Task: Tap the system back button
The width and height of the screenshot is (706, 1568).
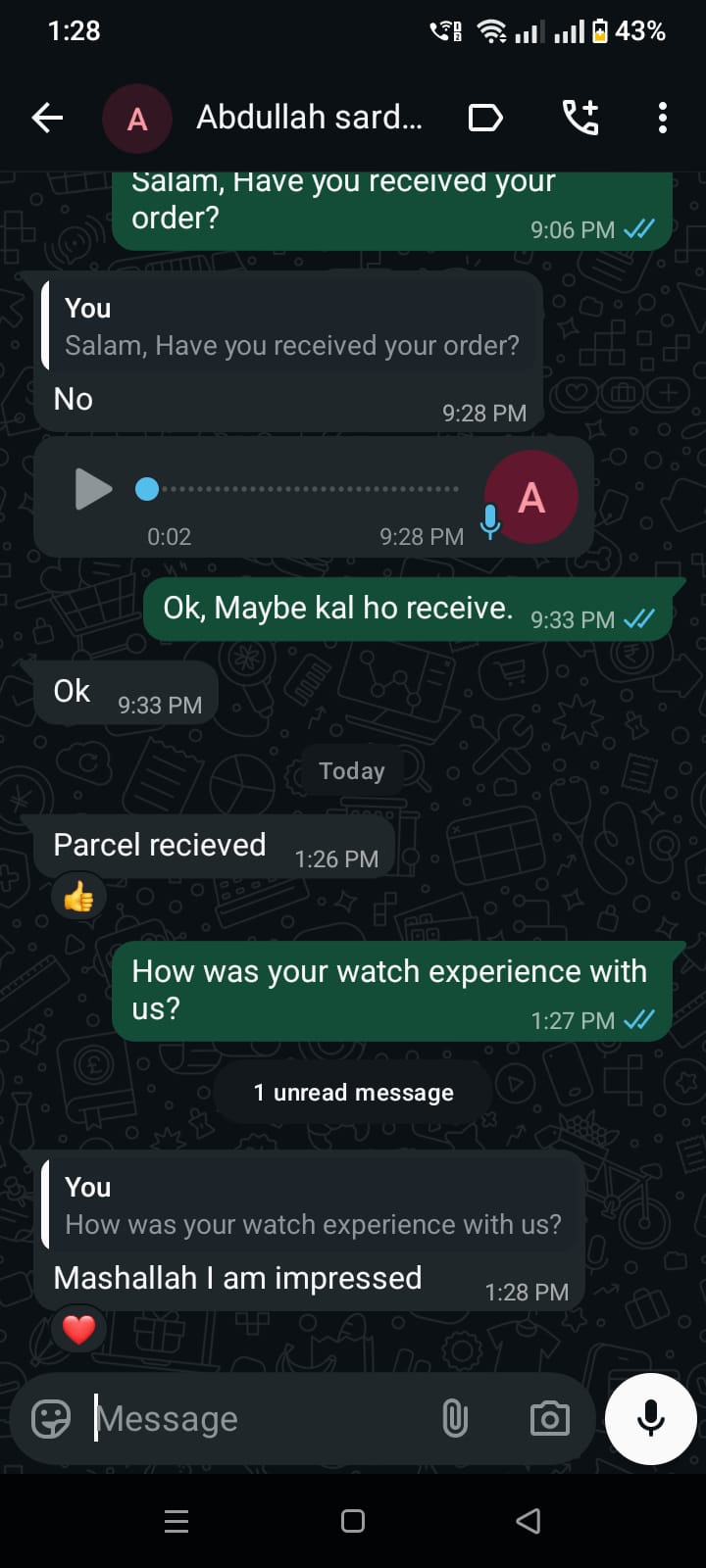Action: point(528,1521)
